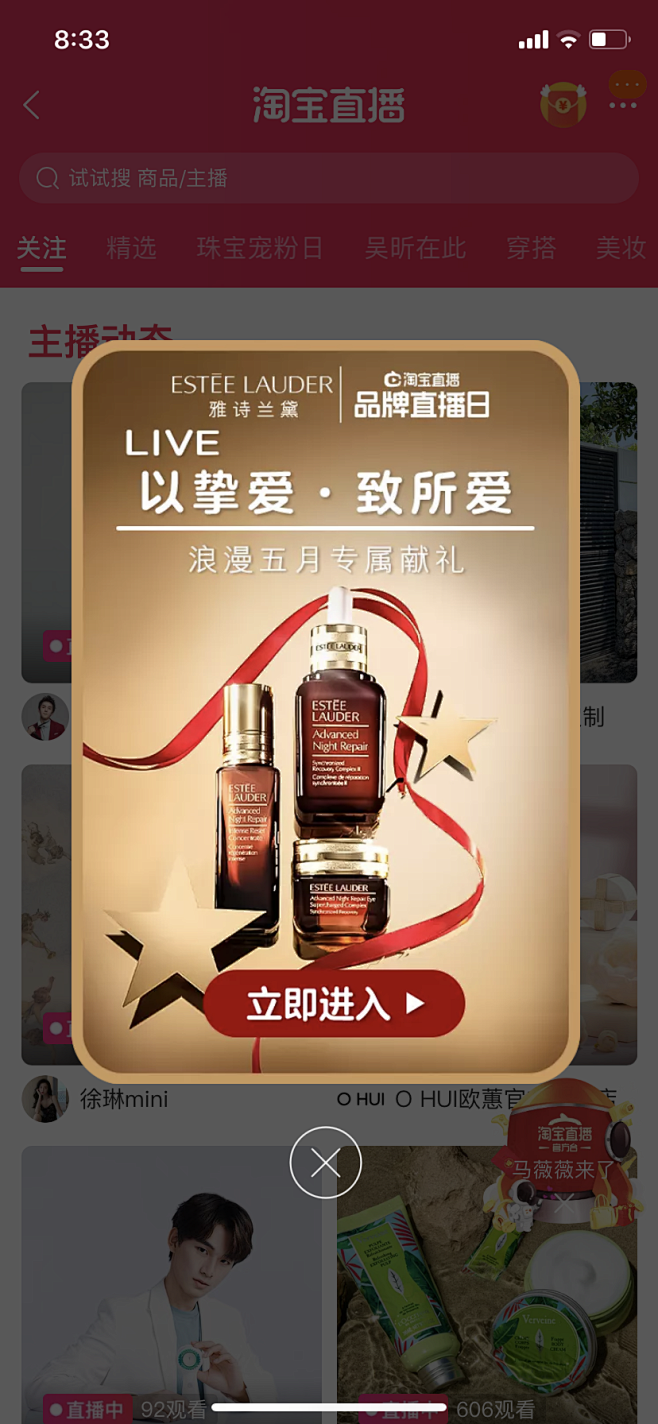Switch to the 吴昕在此 tab

coord(415,248)
